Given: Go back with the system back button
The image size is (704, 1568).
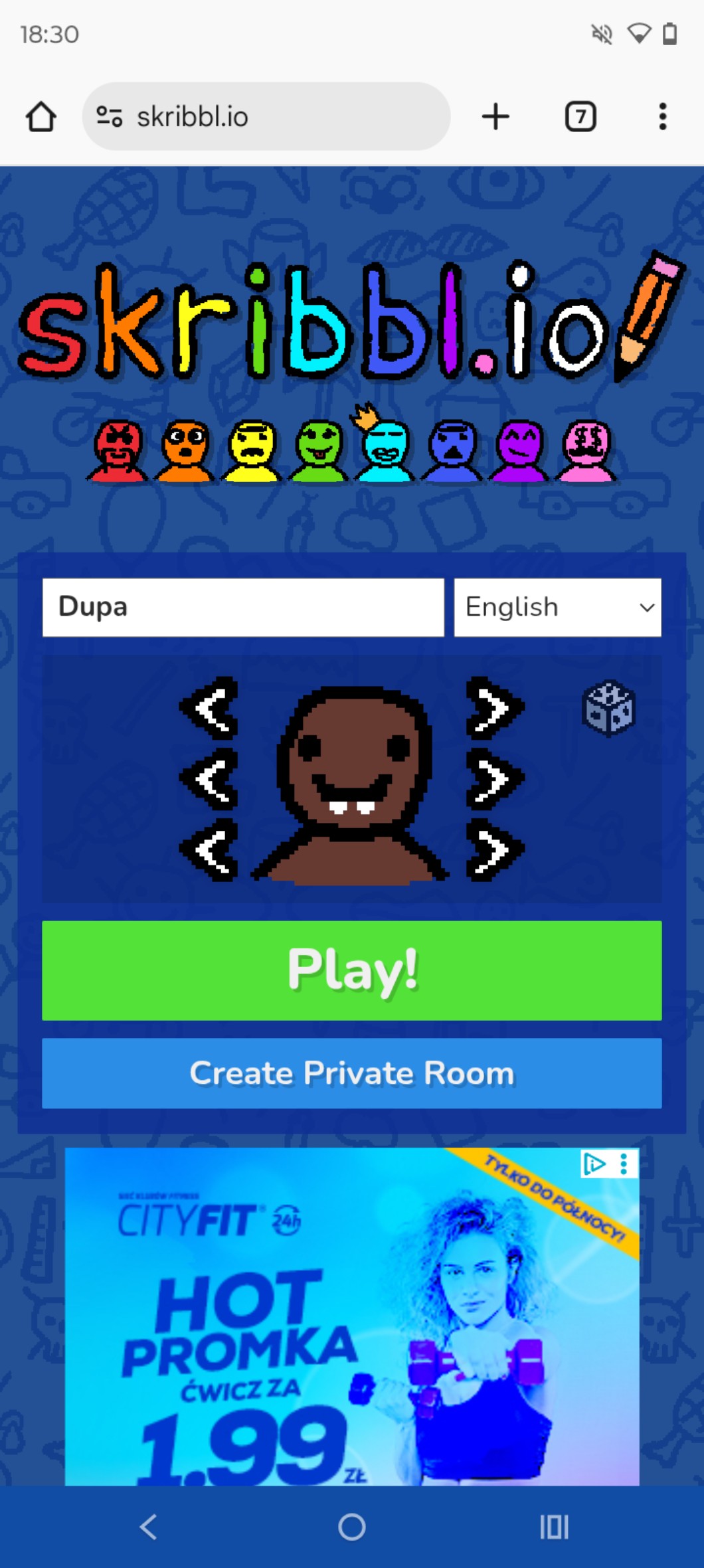Looking at the screenshot, I should [x=149, y=1527].
